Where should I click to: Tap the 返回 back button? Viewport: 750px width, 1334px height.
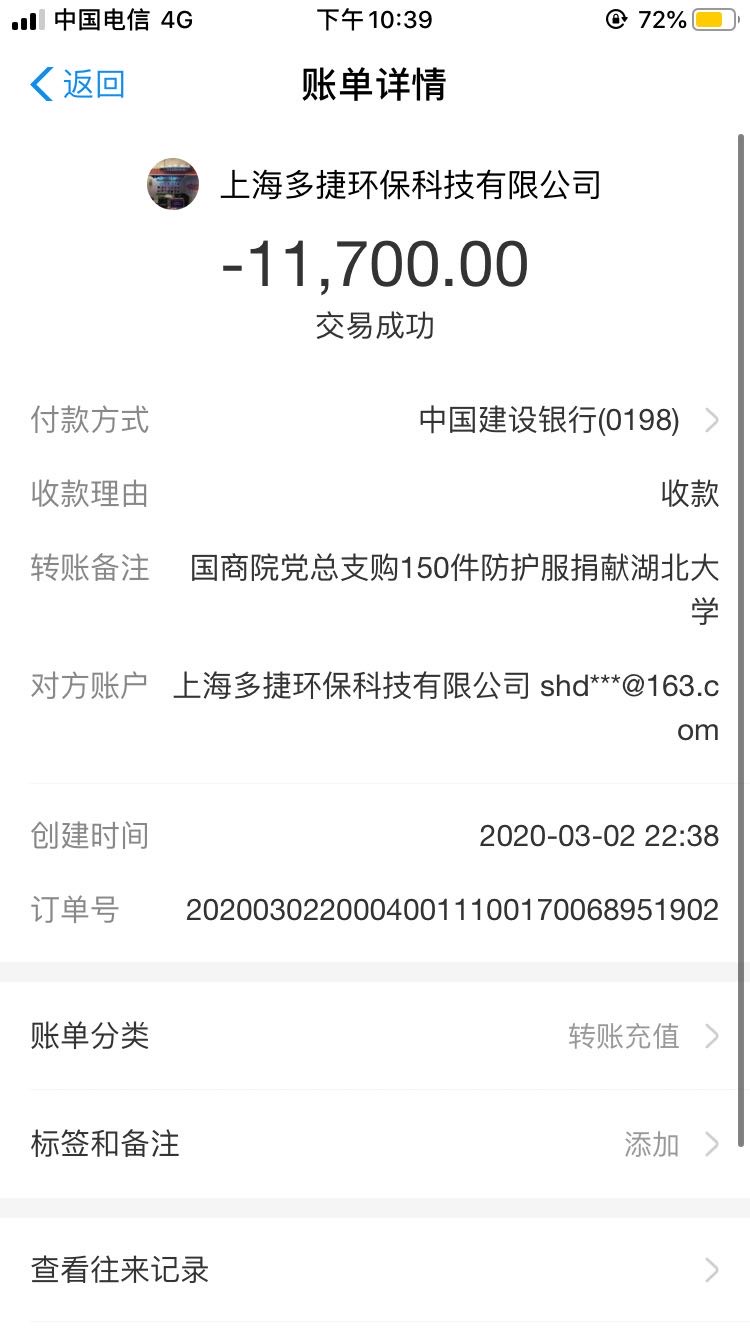pyautogui.click(x=78, y=85)
